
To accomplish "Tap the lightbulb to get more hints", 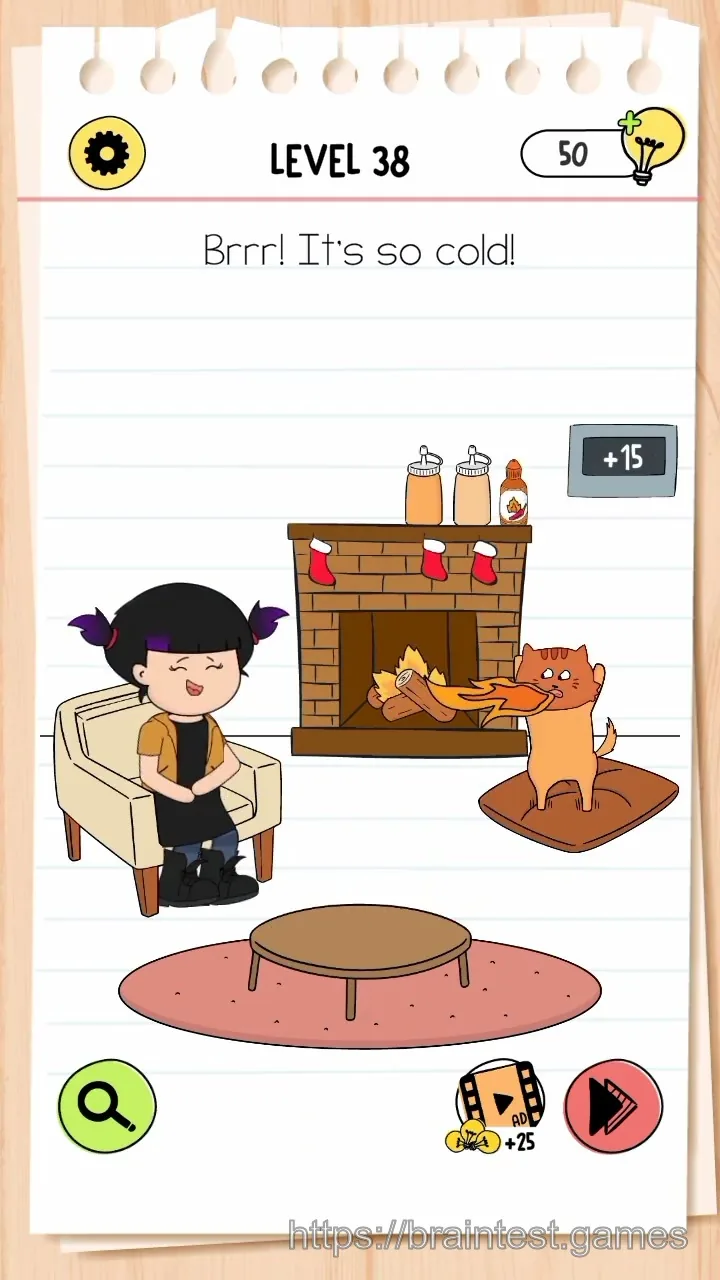I will pyautogui.click(x=651, y=146).
